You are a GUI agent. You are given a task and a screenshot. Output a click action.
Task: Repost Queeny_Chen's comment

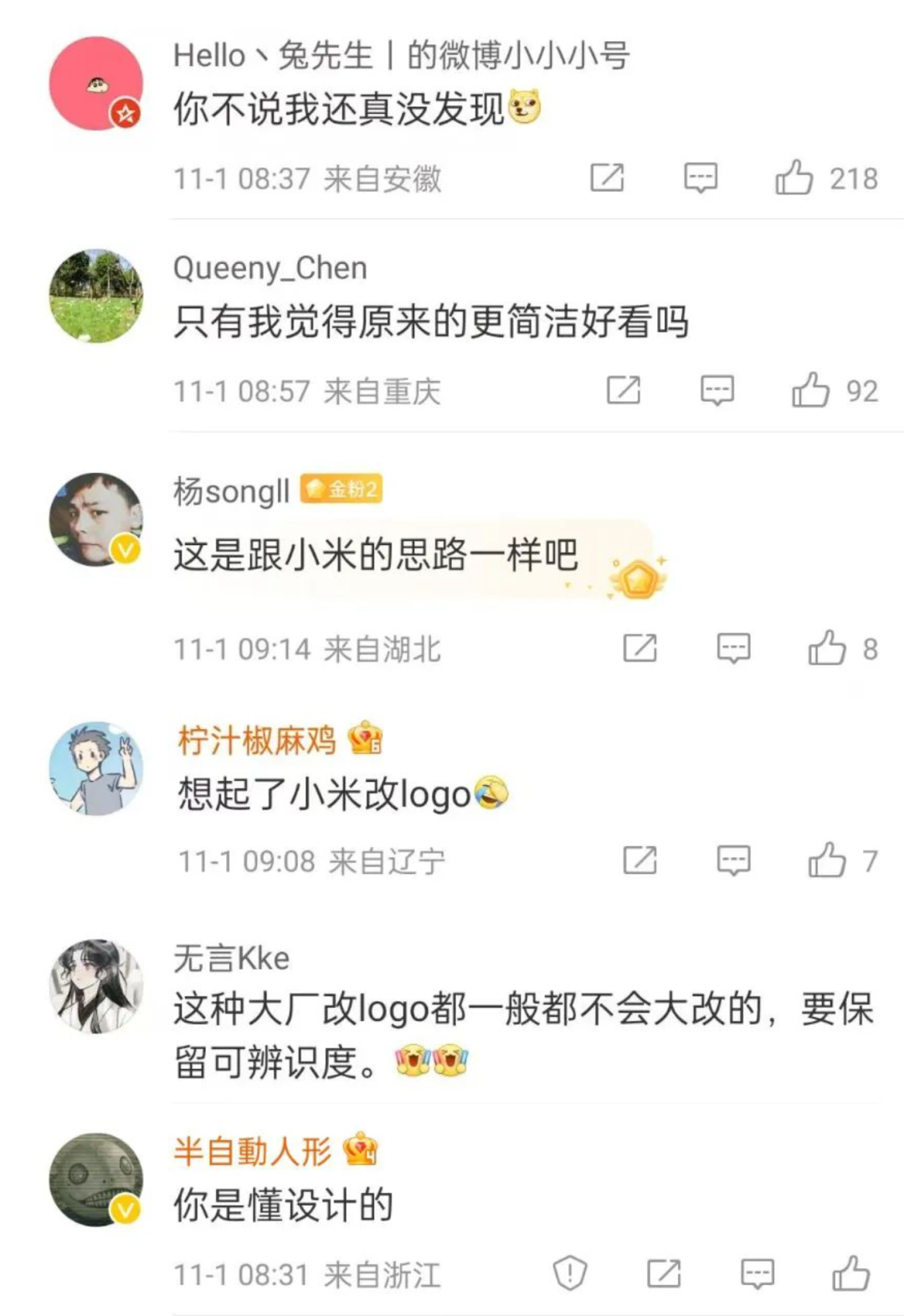click(624, 390)
